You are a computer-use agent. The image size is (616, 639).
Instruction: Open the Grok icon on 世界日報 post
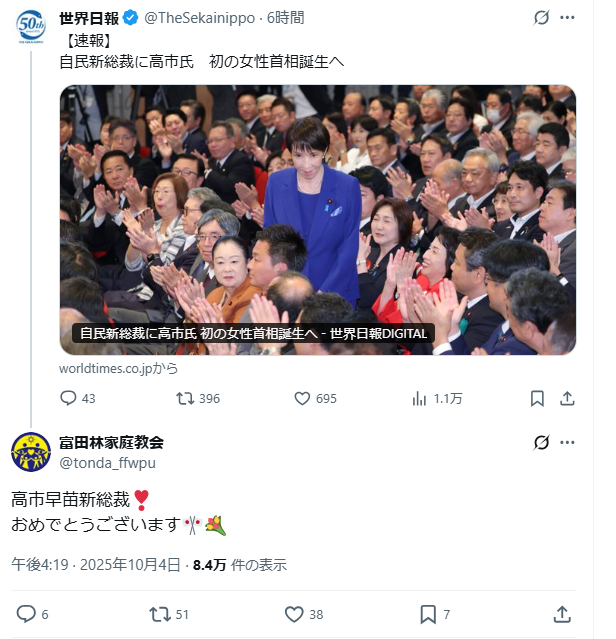click(x=541, y=18)
